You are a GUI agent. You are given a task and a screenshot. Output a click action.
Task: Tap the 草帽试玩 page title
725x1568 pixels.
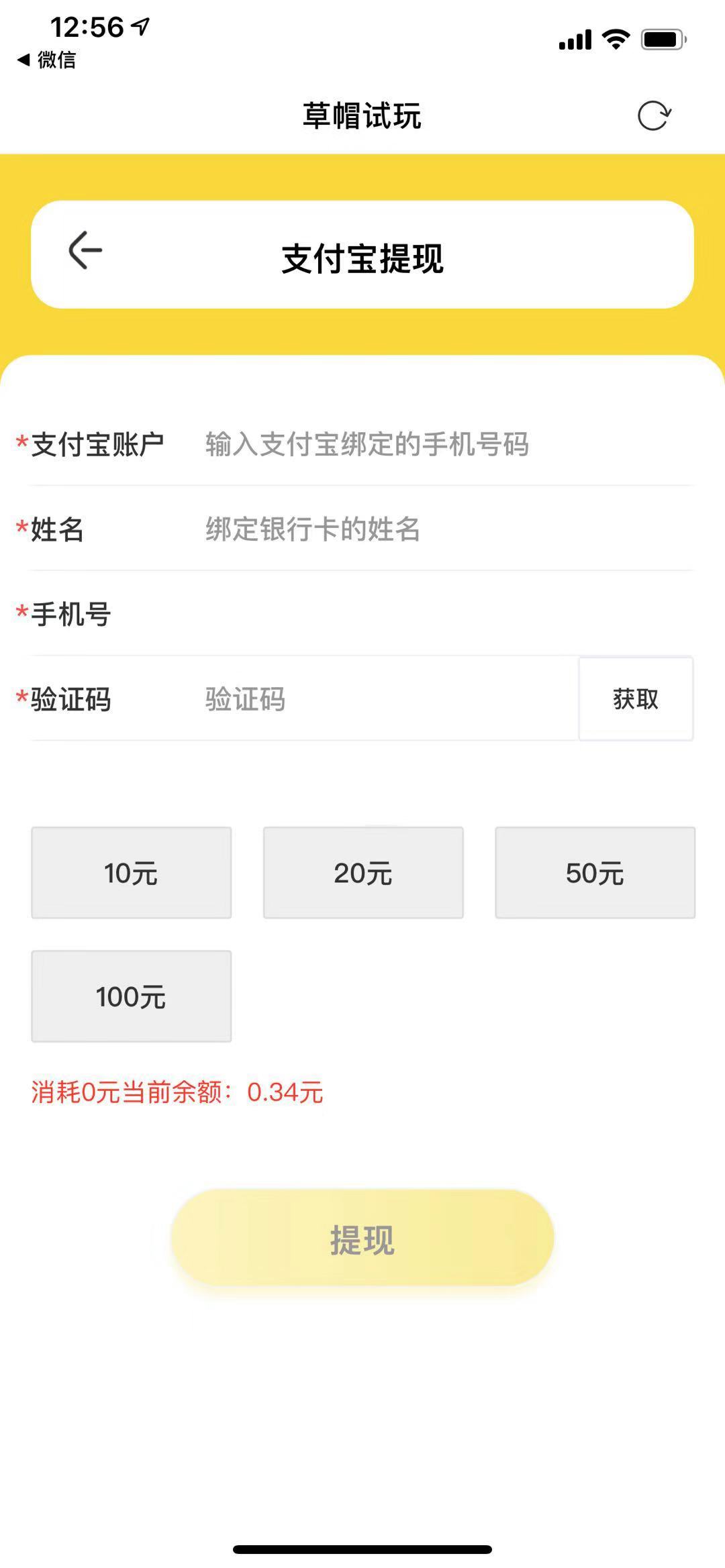tap(361, 114)
